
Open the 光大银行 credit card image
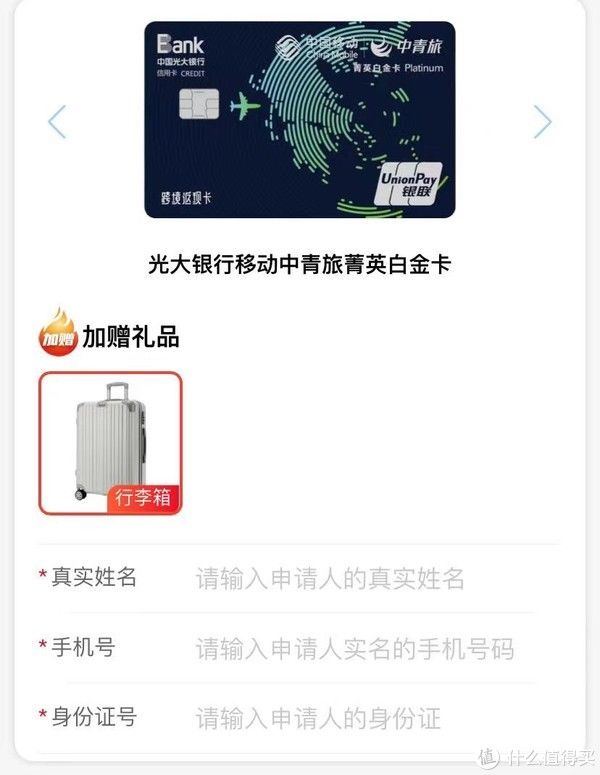pyautogui.click(x=300, y=120)
